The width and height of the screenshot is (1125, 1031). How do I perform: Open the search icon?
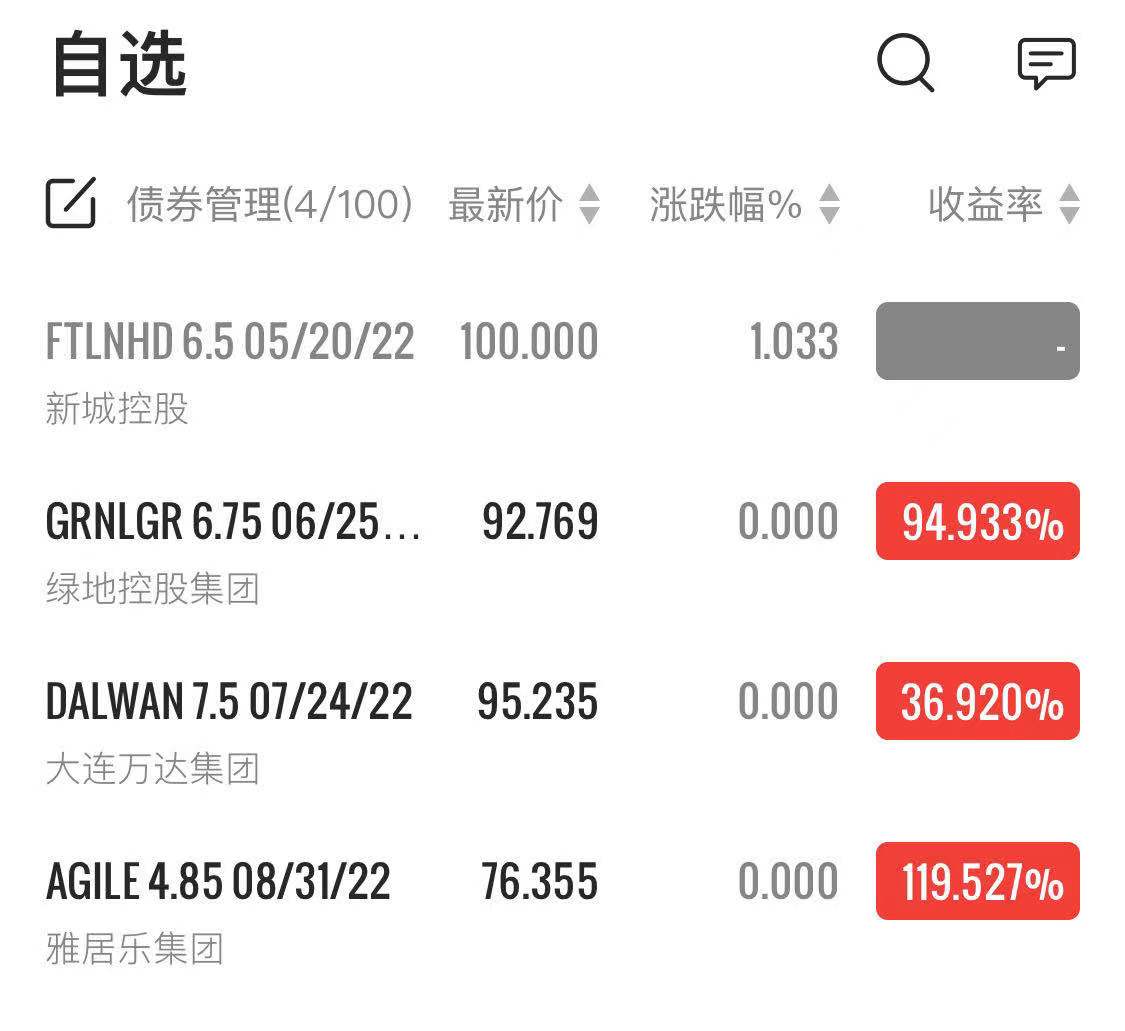coord(905,64)
